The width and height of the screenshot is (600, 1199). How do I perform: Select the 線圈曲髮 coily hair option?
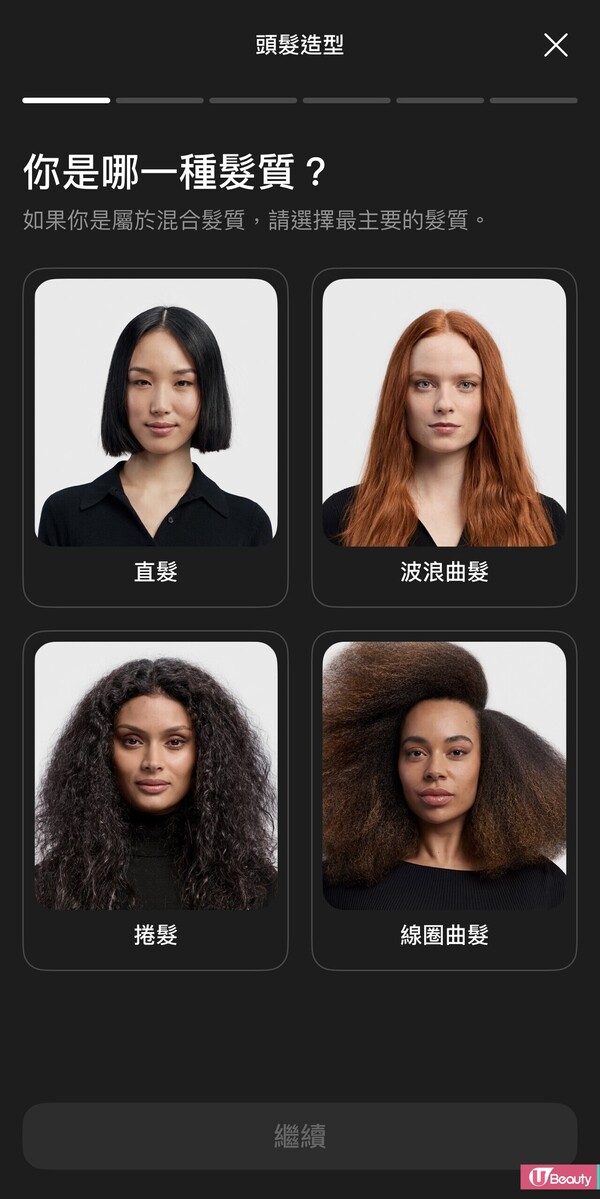click(444, 800)
